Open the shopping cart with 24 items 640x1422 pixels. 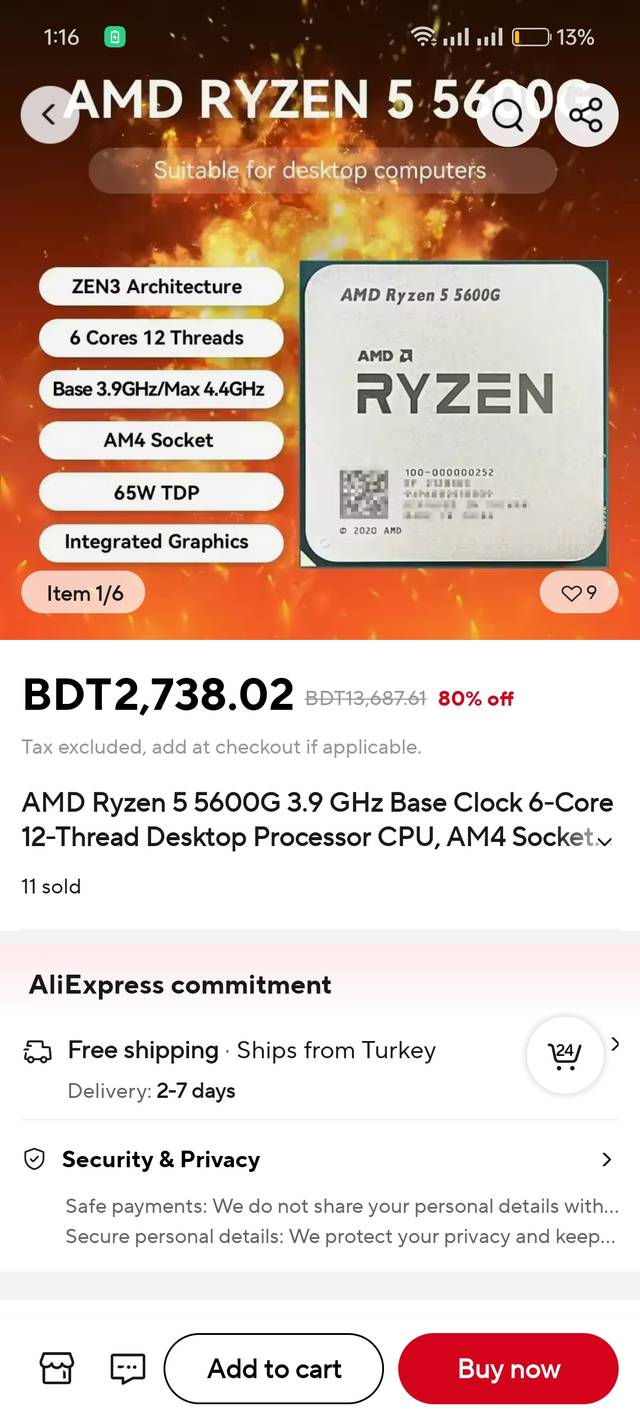tap(565, 1055)
